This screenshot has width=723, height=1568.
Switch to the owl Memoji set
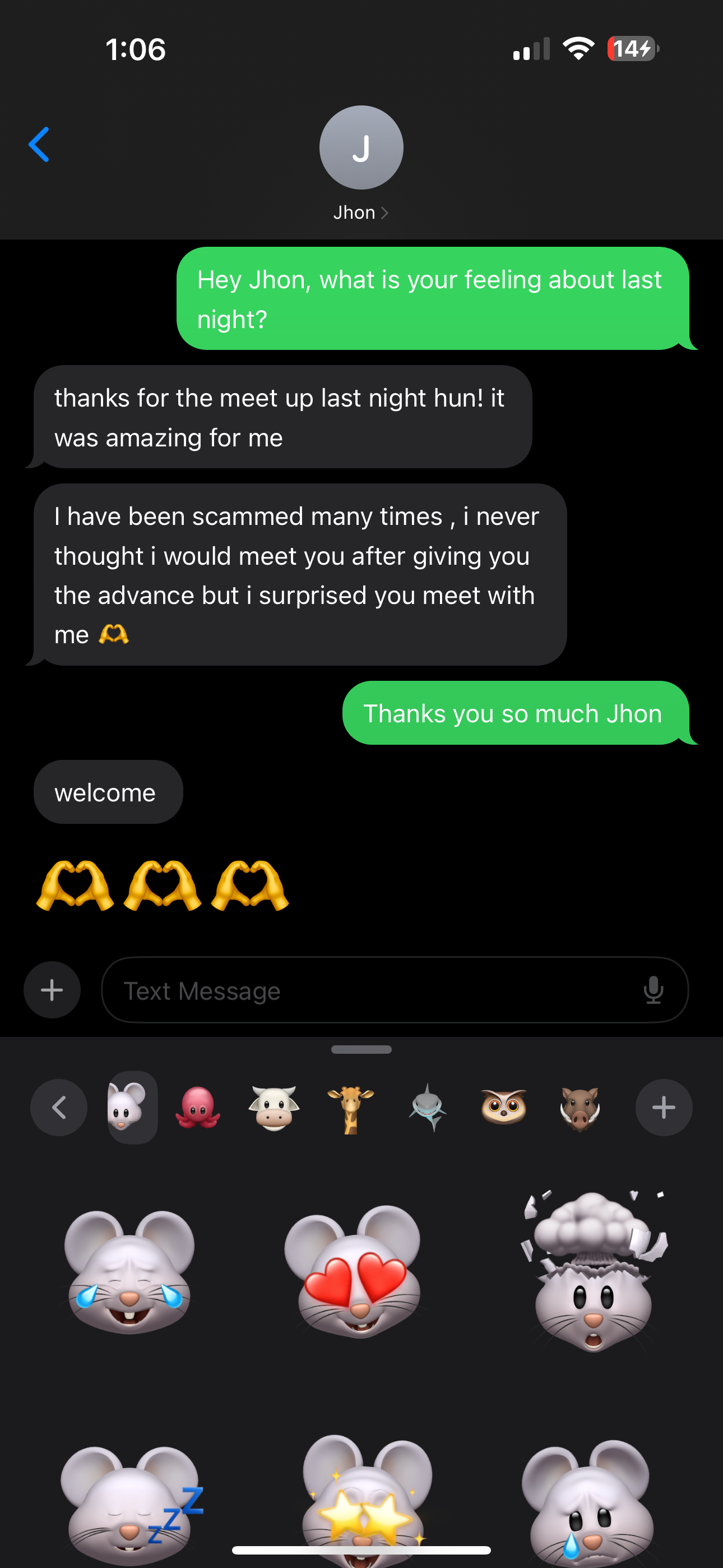pyautogui.click(x=503, y=1107)
